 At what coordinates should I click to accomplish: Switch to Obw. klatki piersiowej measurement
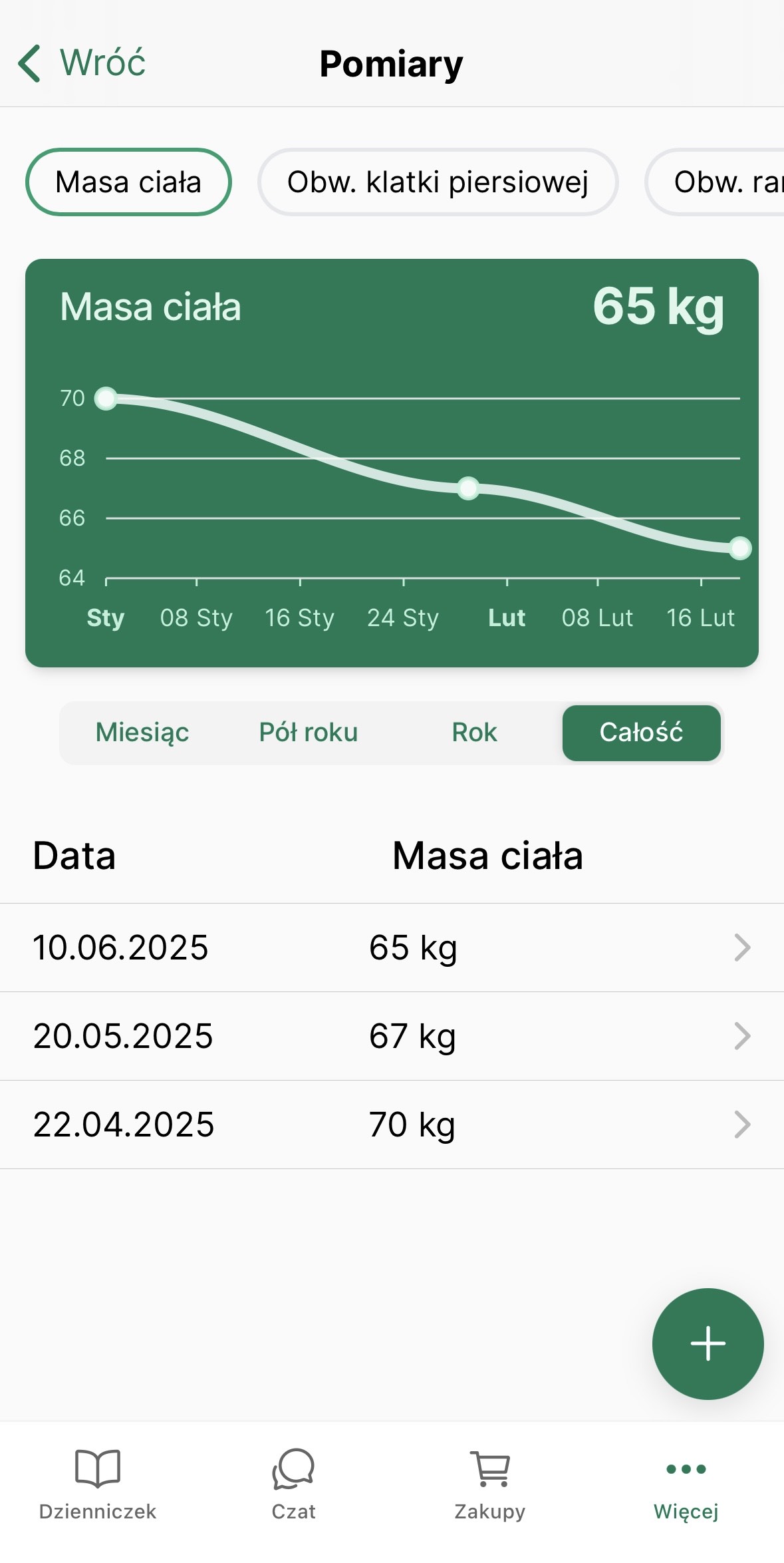(438, 182)
